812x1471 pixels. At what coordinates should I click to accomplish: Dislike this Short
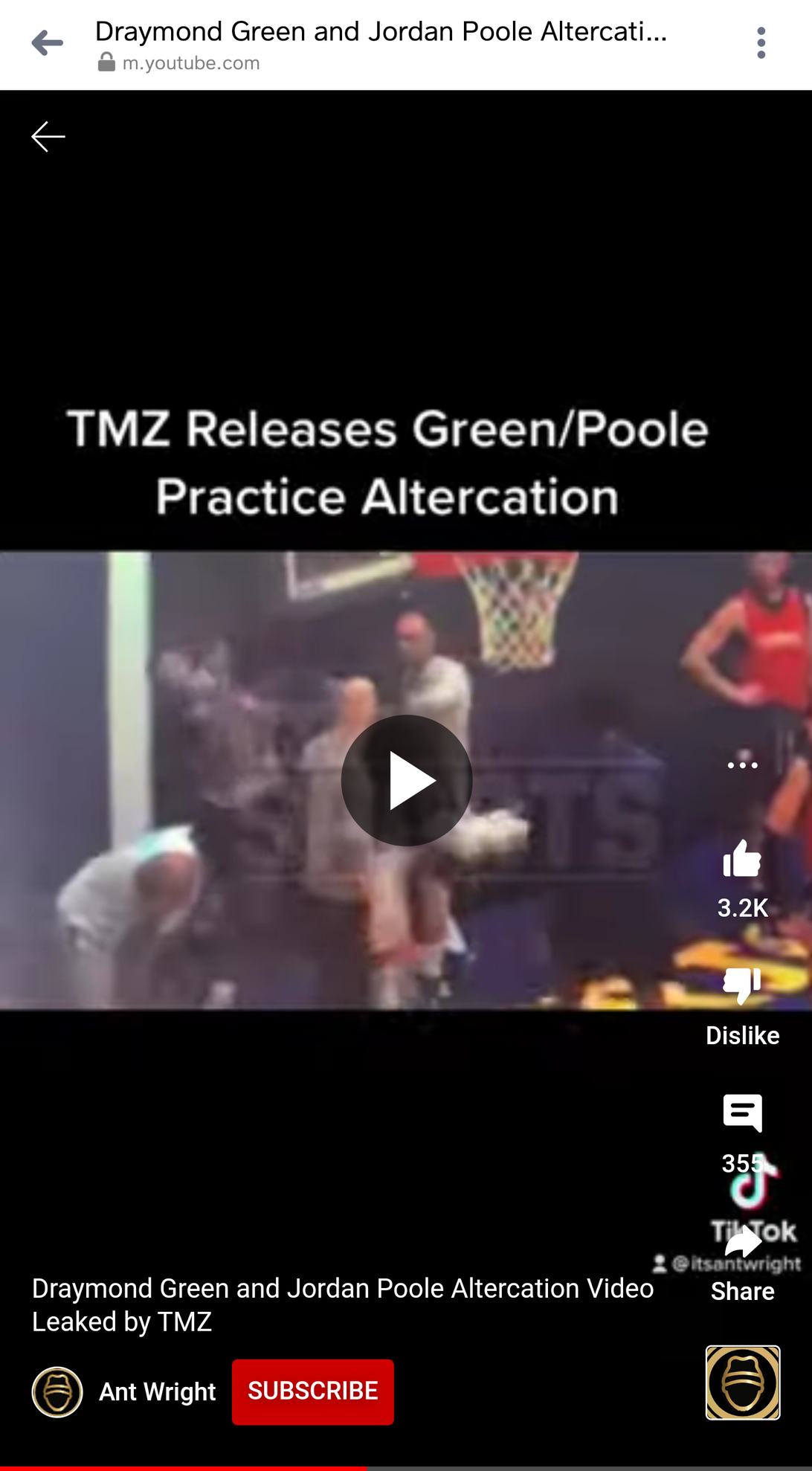coord(742,986)
